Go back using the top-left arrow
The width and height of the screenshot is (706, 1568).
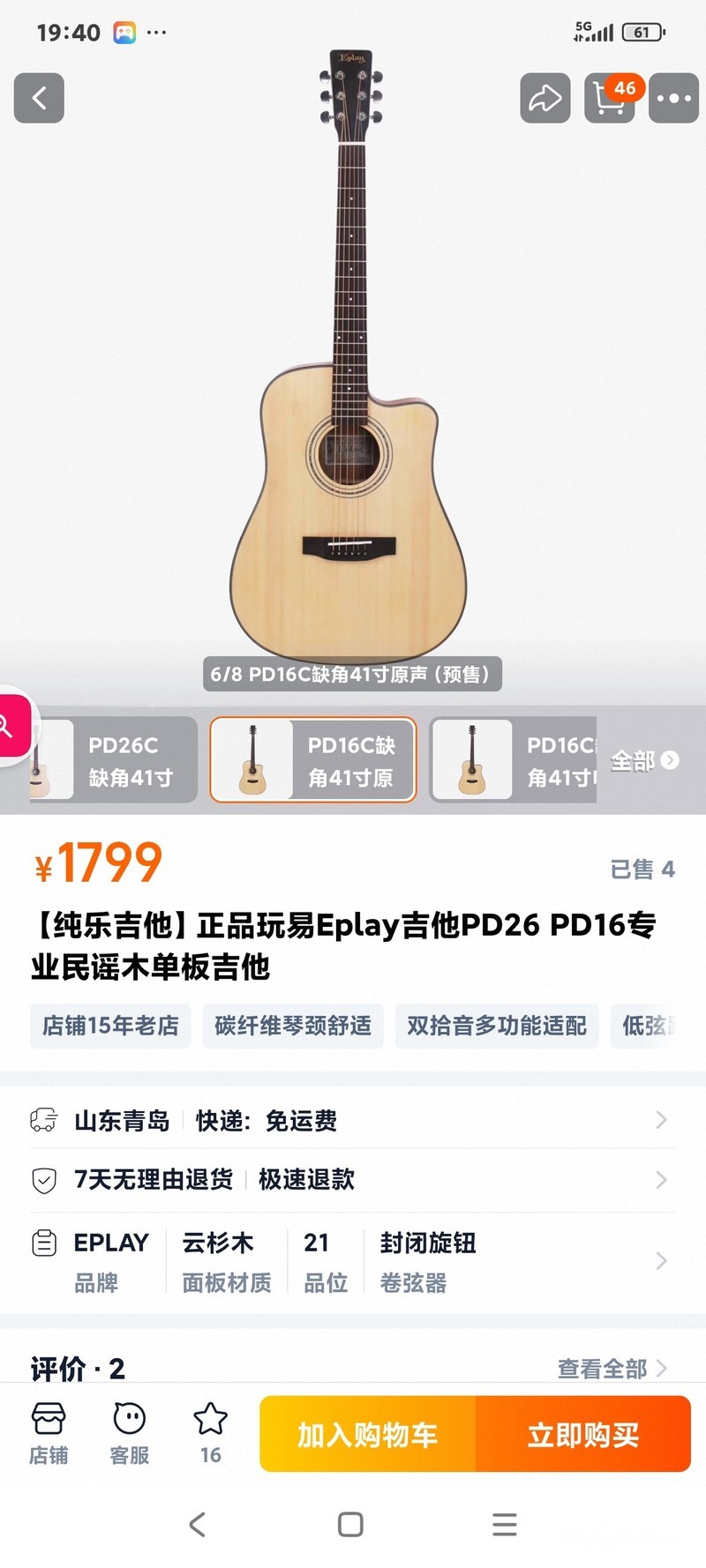[x=39, y=98]
